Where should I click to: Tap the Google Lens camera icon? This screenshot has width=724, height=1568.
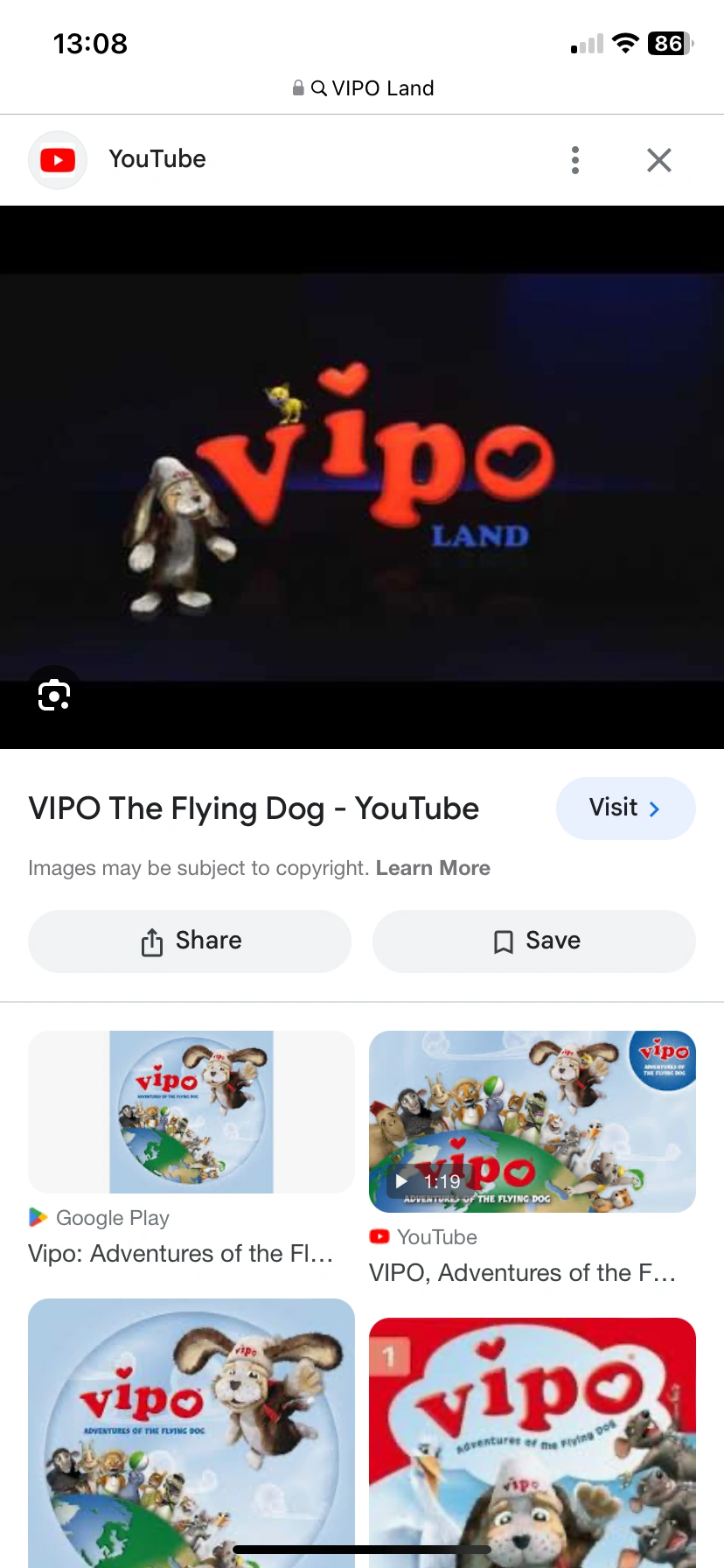tap(54, 694)
